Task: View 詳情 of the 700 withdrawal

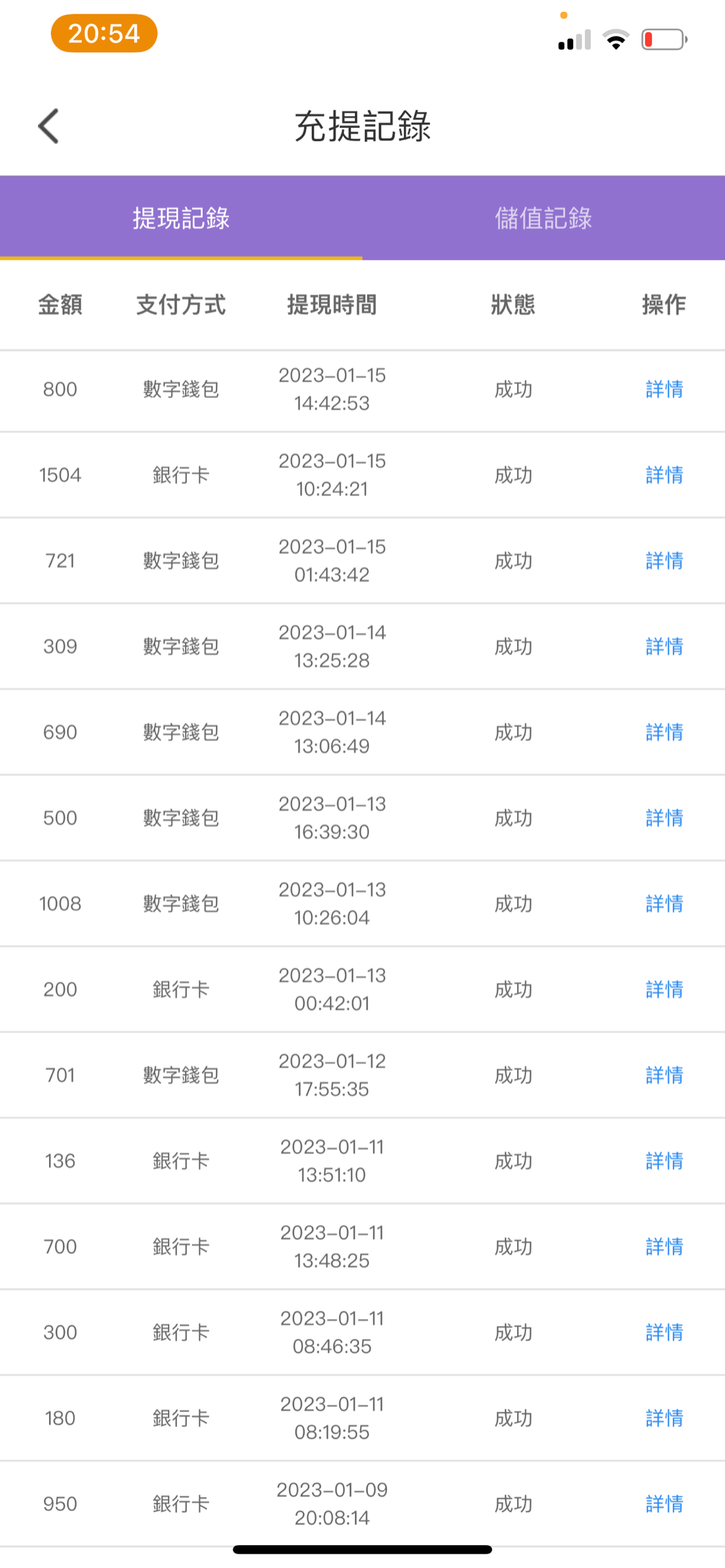Action: click(664, 1247)
